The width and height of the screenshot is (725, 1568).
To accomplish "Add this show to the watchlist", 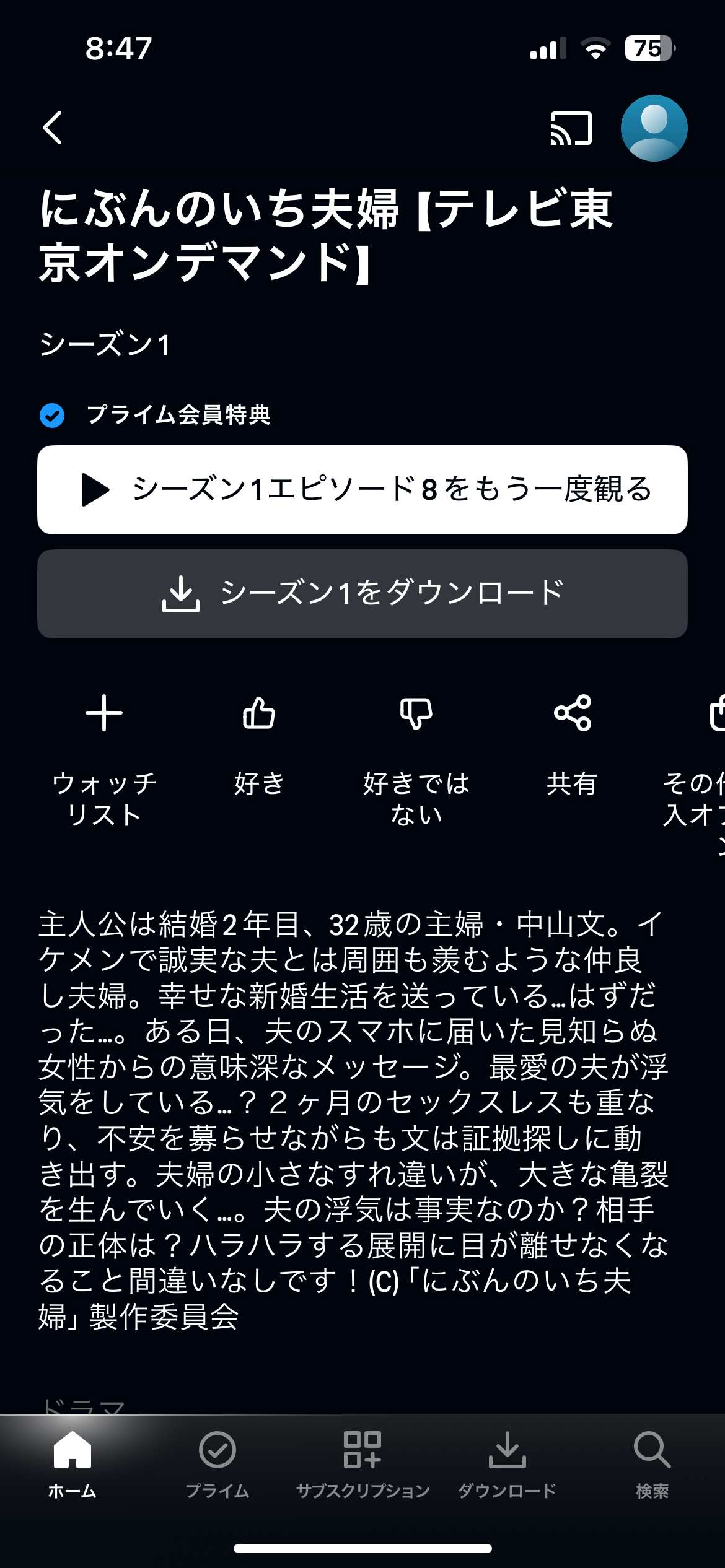I will pos(104,713).
